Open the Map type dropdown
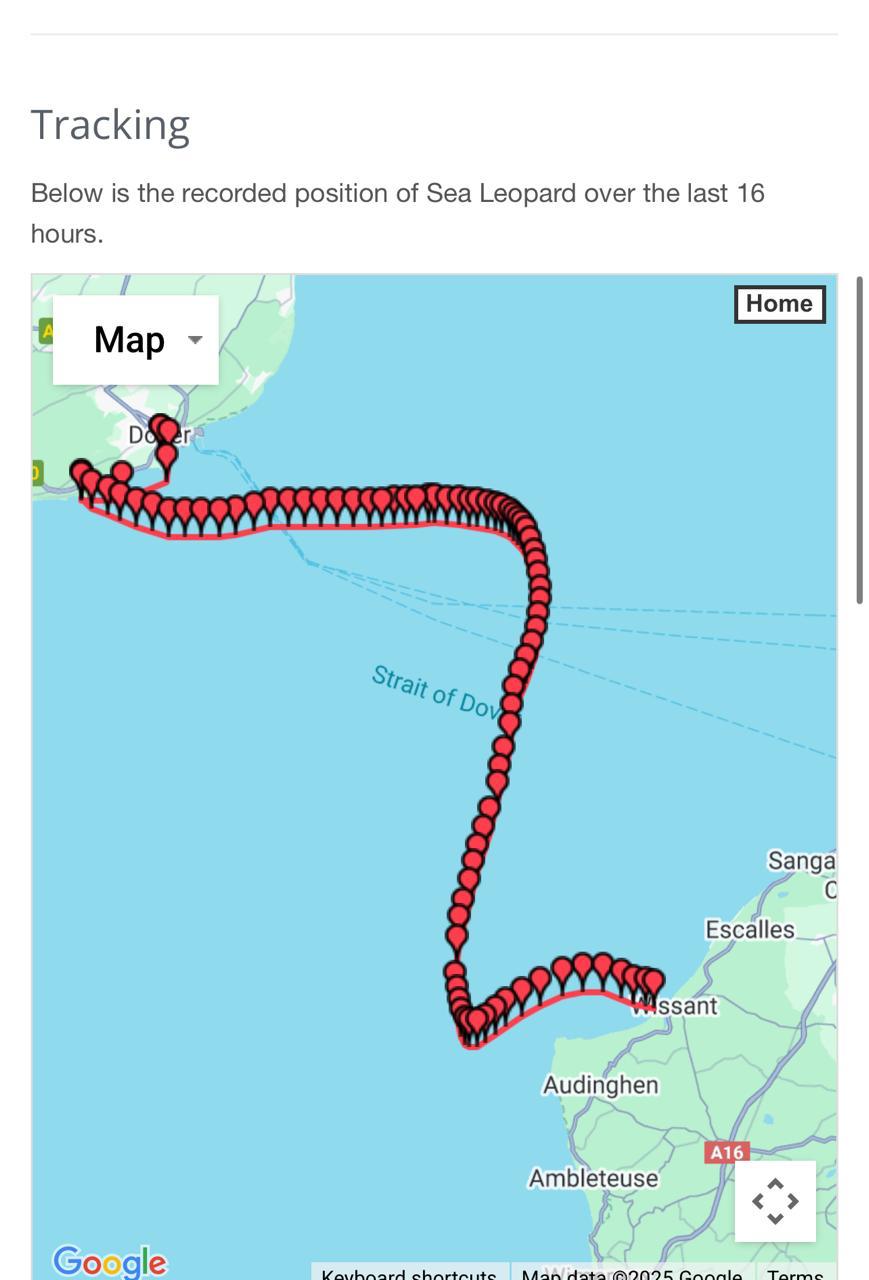This screenshot has width=869, height=1280. pyautogui.click(x=135, y=340)
